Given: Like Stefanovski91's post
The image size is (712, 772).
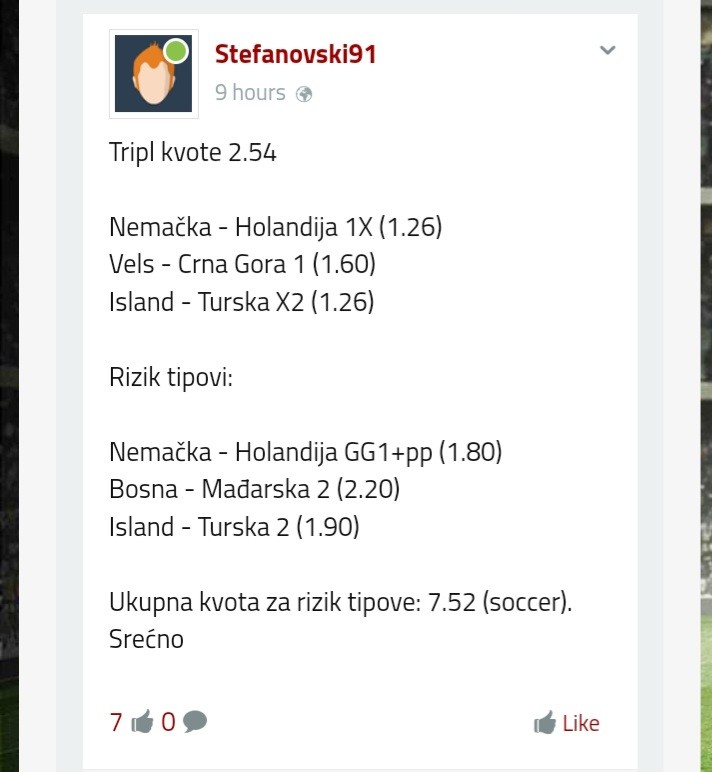Looking at the screenshot, I should tap(567, 723).
